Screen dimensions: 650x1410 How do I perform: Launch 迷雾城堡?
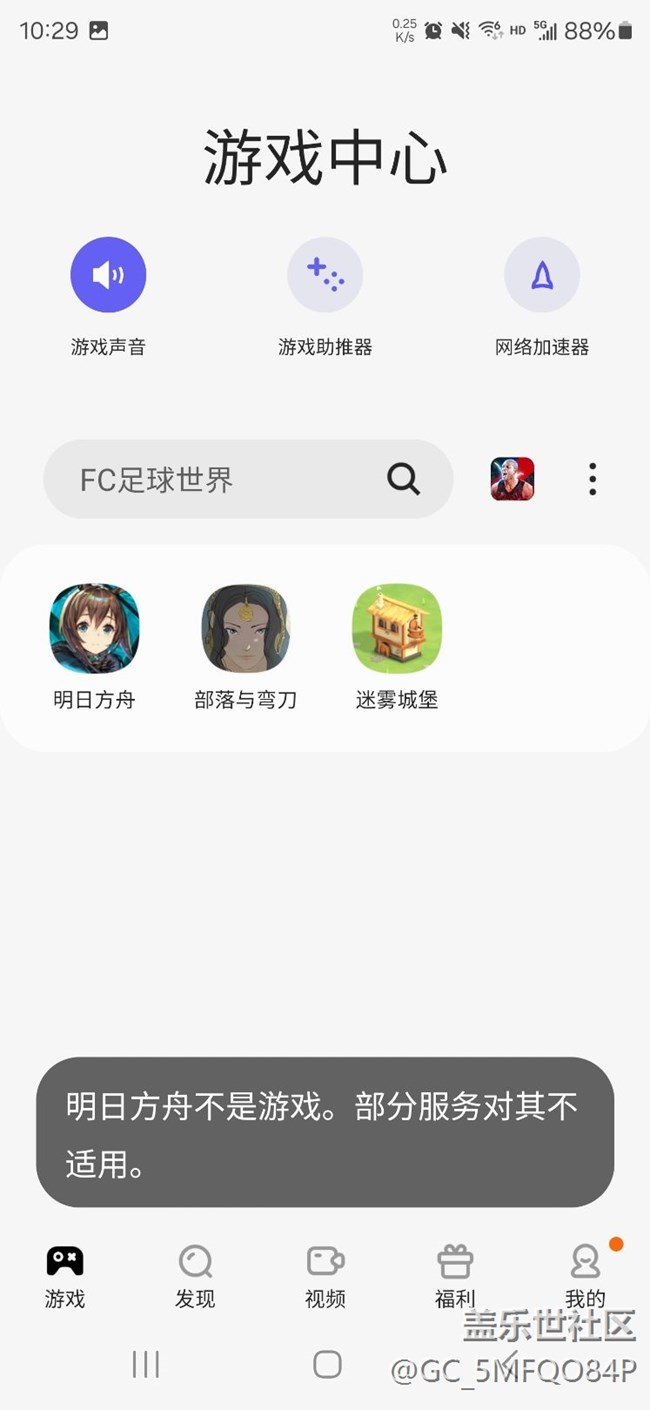(x=397, y=630)
